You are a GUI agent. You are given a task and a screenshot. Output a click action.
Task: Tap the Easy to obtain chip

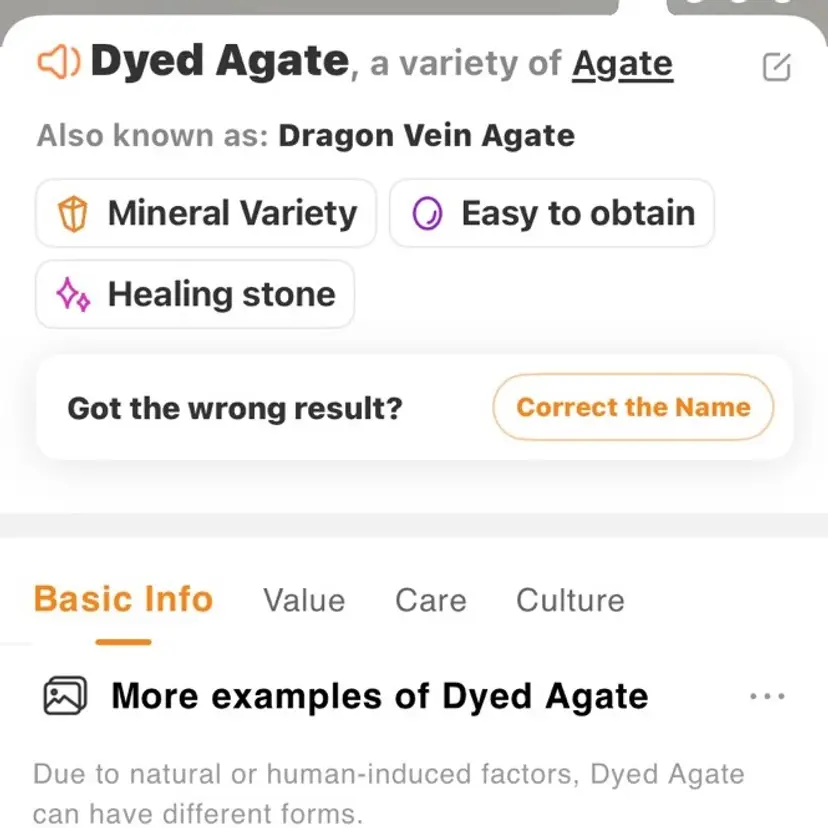[552, 213]
